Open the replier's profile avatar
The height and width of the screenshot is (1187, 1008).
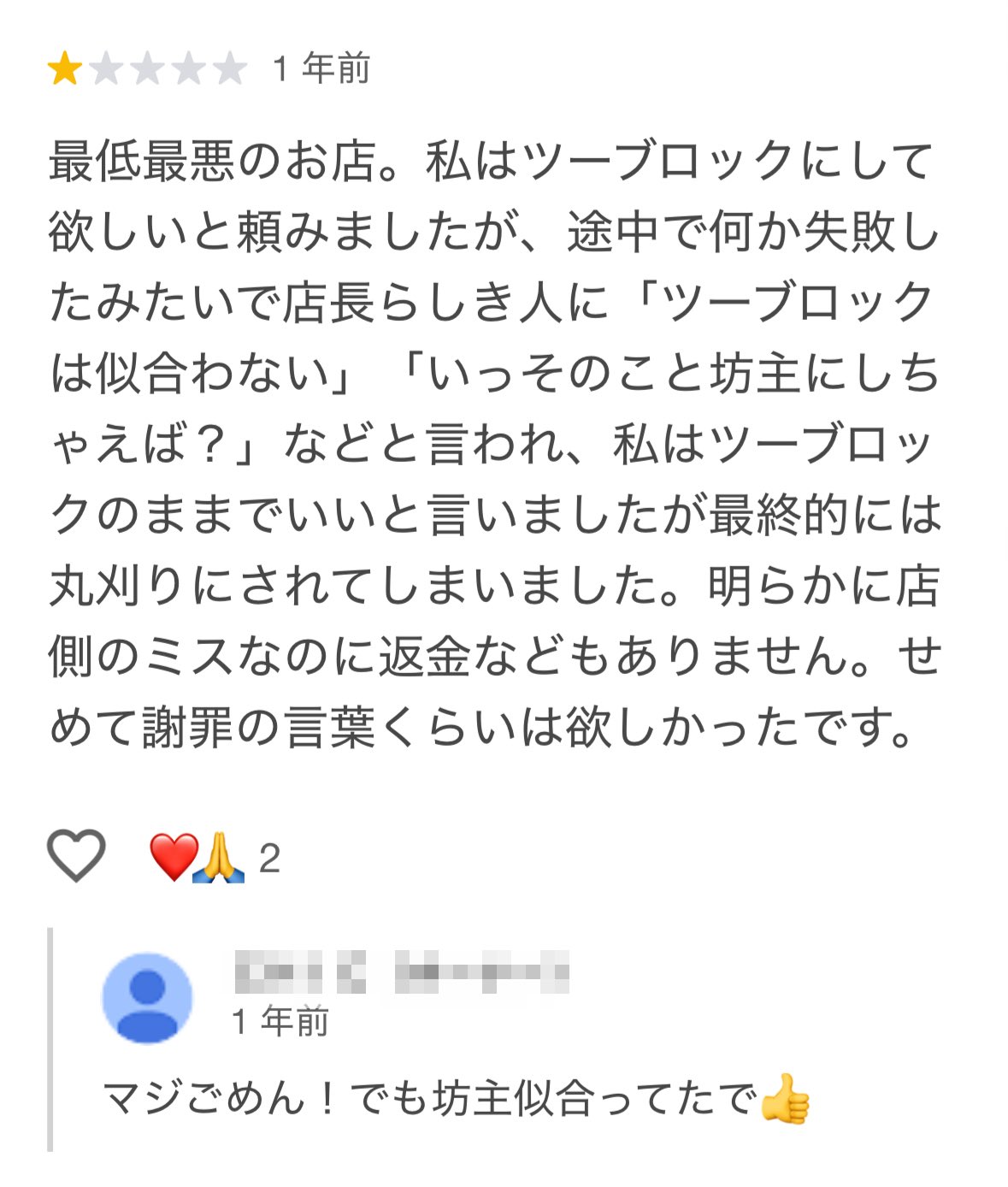(147, 998)
